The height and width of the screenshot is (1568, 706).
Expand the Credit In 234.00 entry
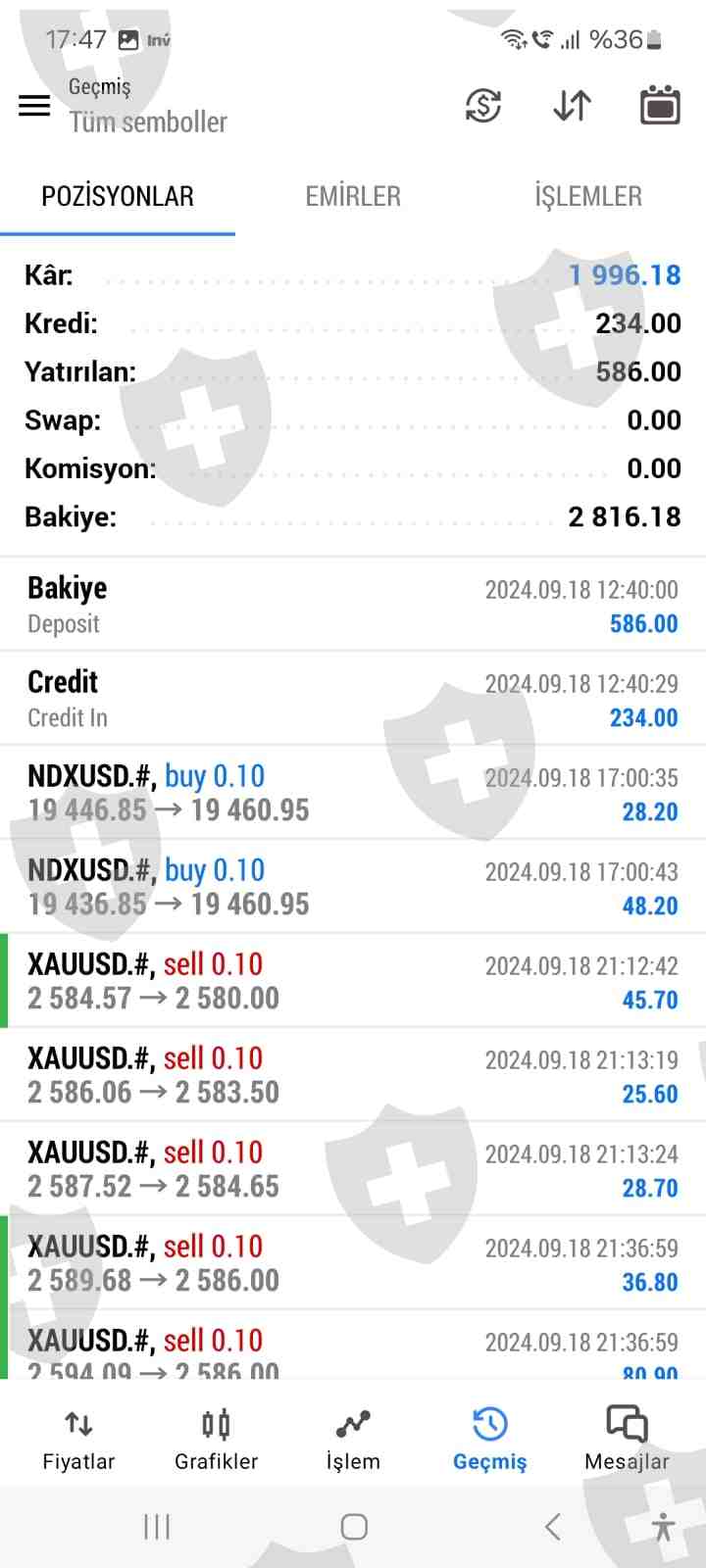point(353,699)
